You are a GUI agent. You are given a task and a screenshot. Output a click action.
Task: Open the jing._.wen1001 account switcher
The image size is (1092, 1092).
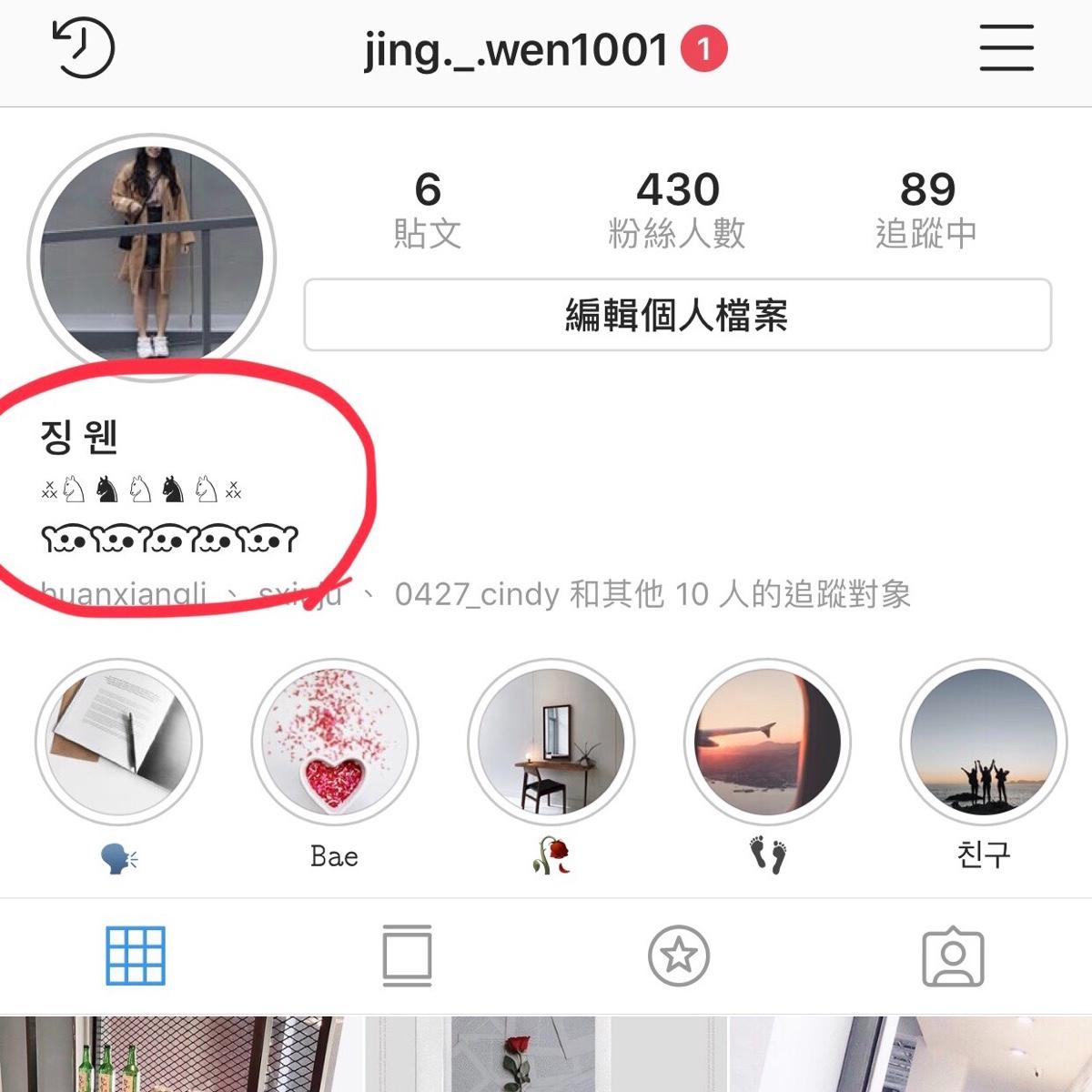pyautogui.click(x=517, y=50)
